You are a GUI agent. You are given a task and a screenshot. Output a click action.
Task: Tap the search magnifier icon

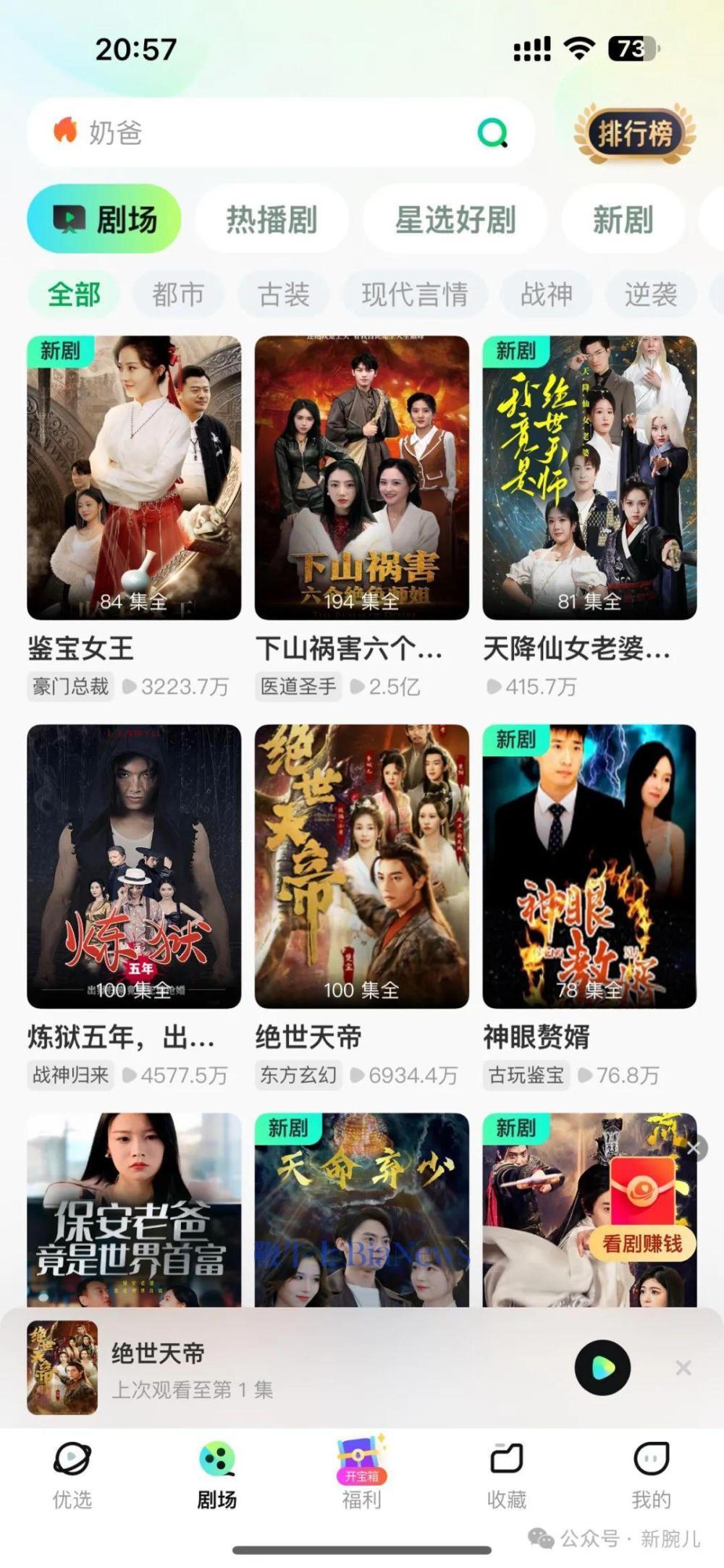click(x=492, y=133)
